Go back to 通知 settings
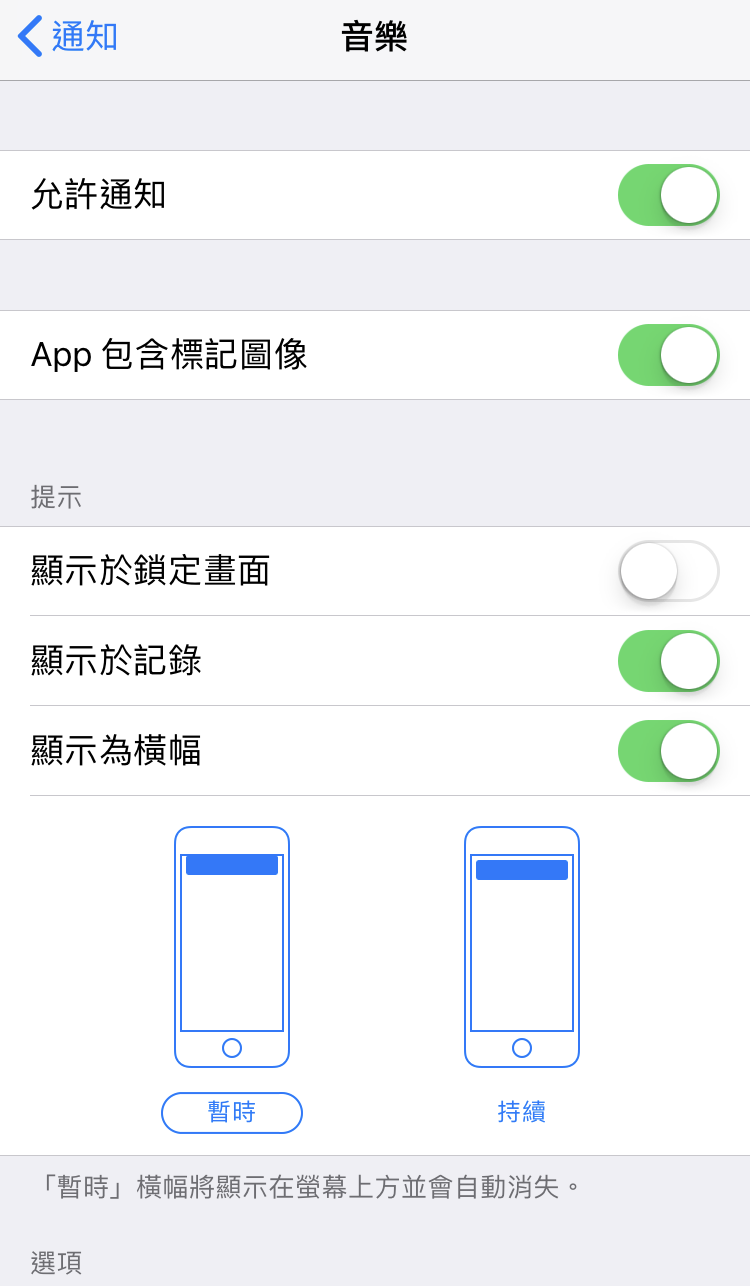The image size is (750, 1286). click(68, 37)
